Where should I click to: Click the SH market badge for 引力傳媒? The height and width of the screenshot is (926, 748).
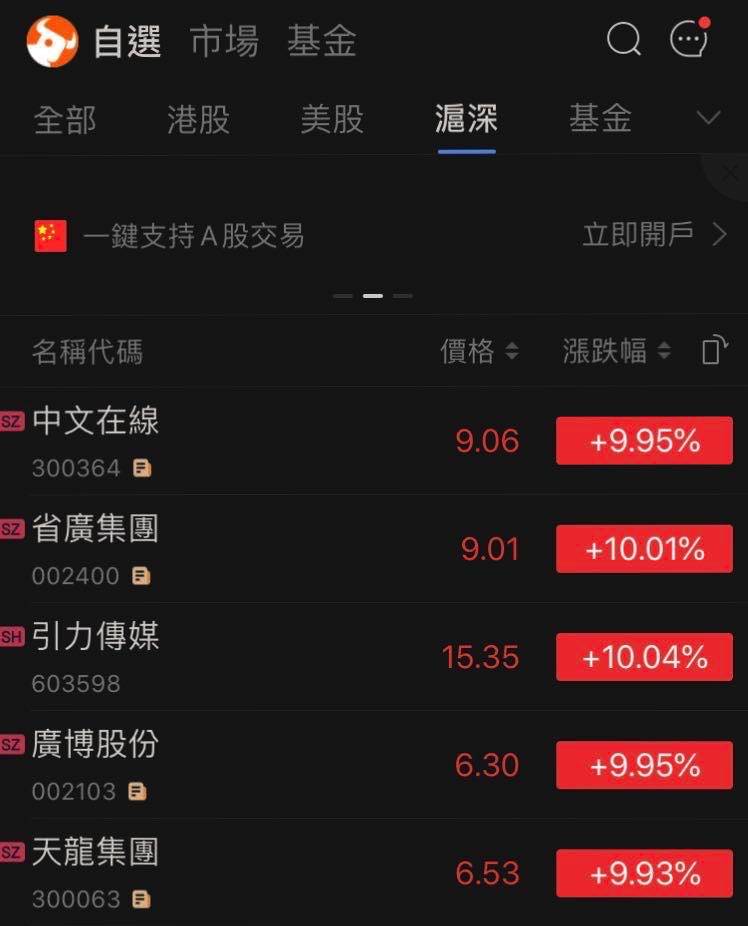click(13, 636)
